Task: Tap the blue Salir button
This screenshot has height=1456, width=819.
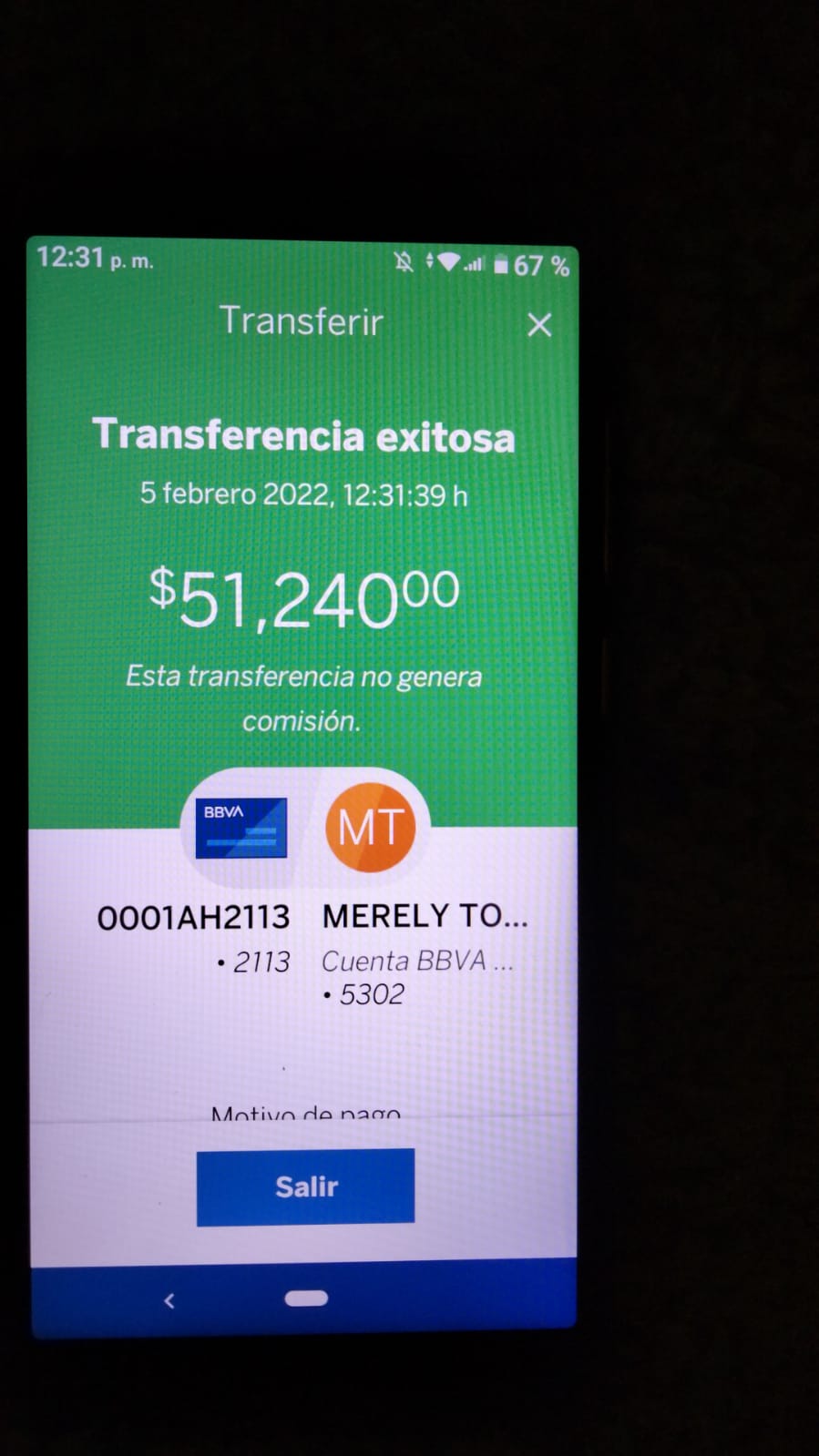Action: point(305,1186)
